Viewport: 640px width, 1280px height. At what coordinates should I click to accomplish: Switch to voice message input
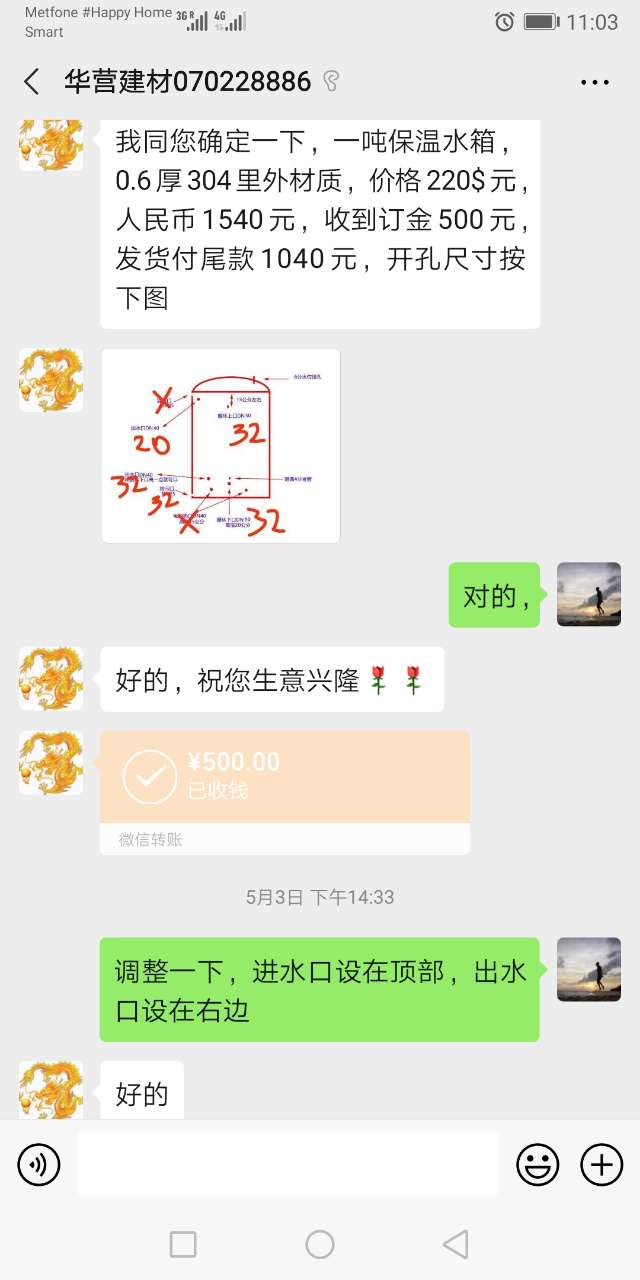pos(39,1164)
